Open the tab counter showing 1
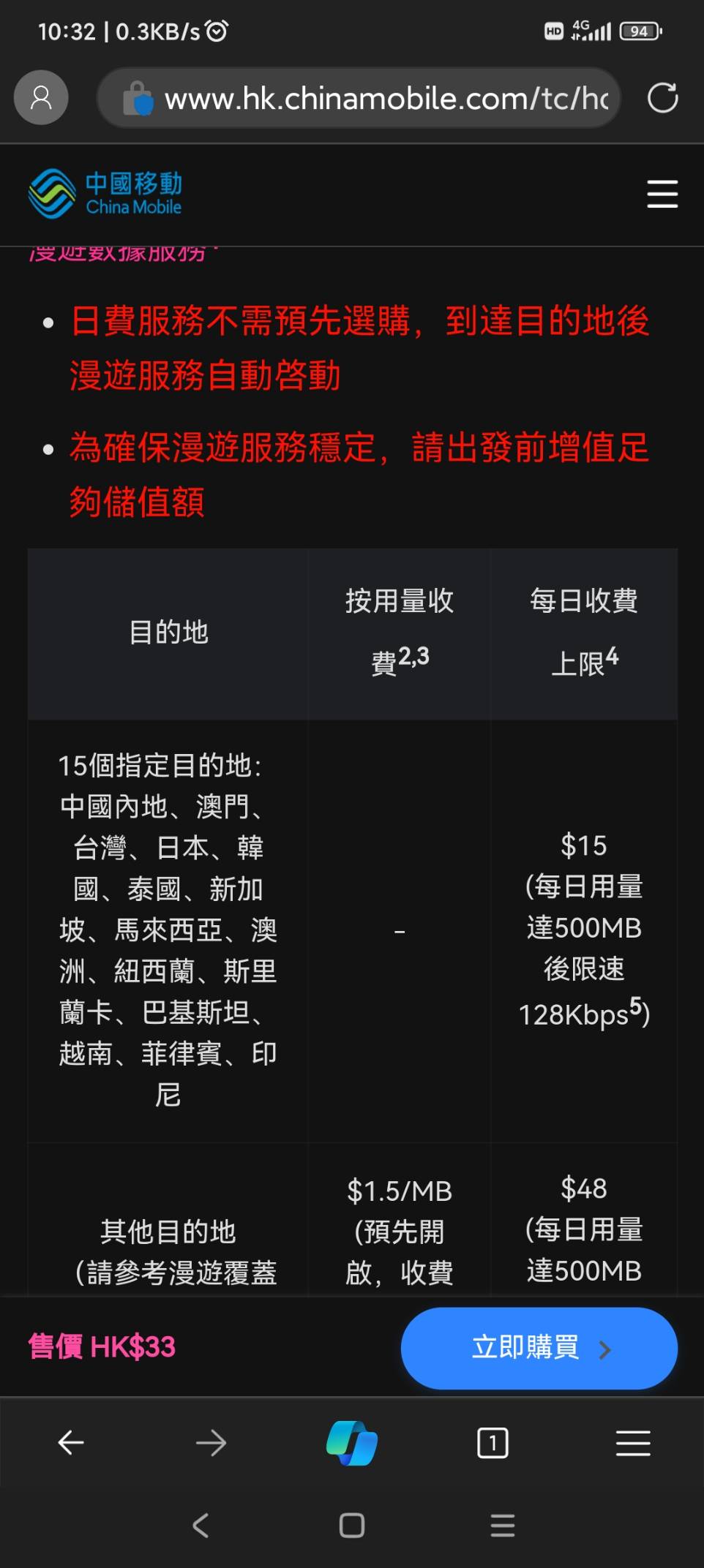The width and height of the screenshot is (704, 1568). [492, 1442]
